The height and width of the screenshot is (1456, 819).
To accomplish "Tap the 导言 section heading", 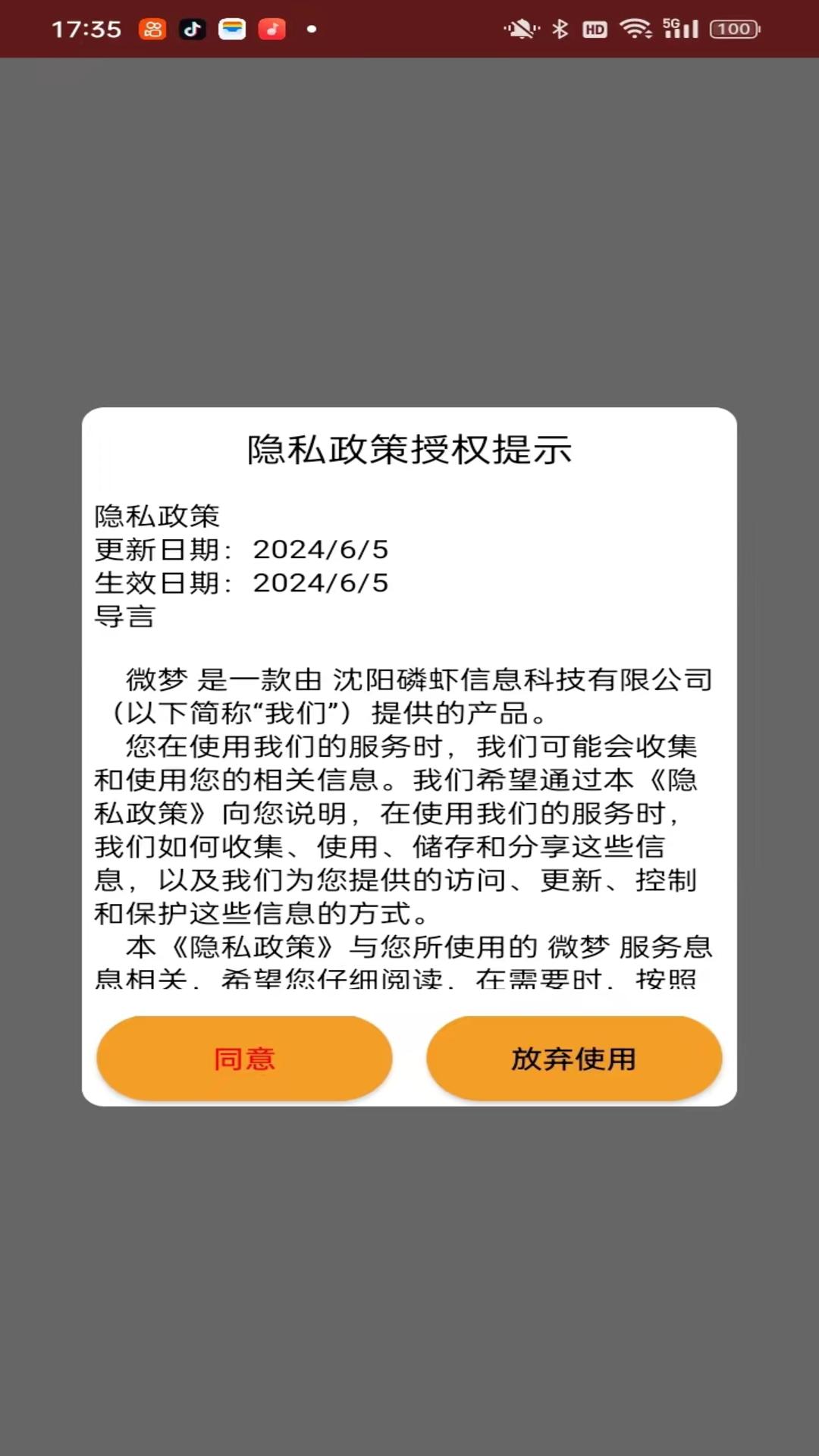I will (124, 617).
